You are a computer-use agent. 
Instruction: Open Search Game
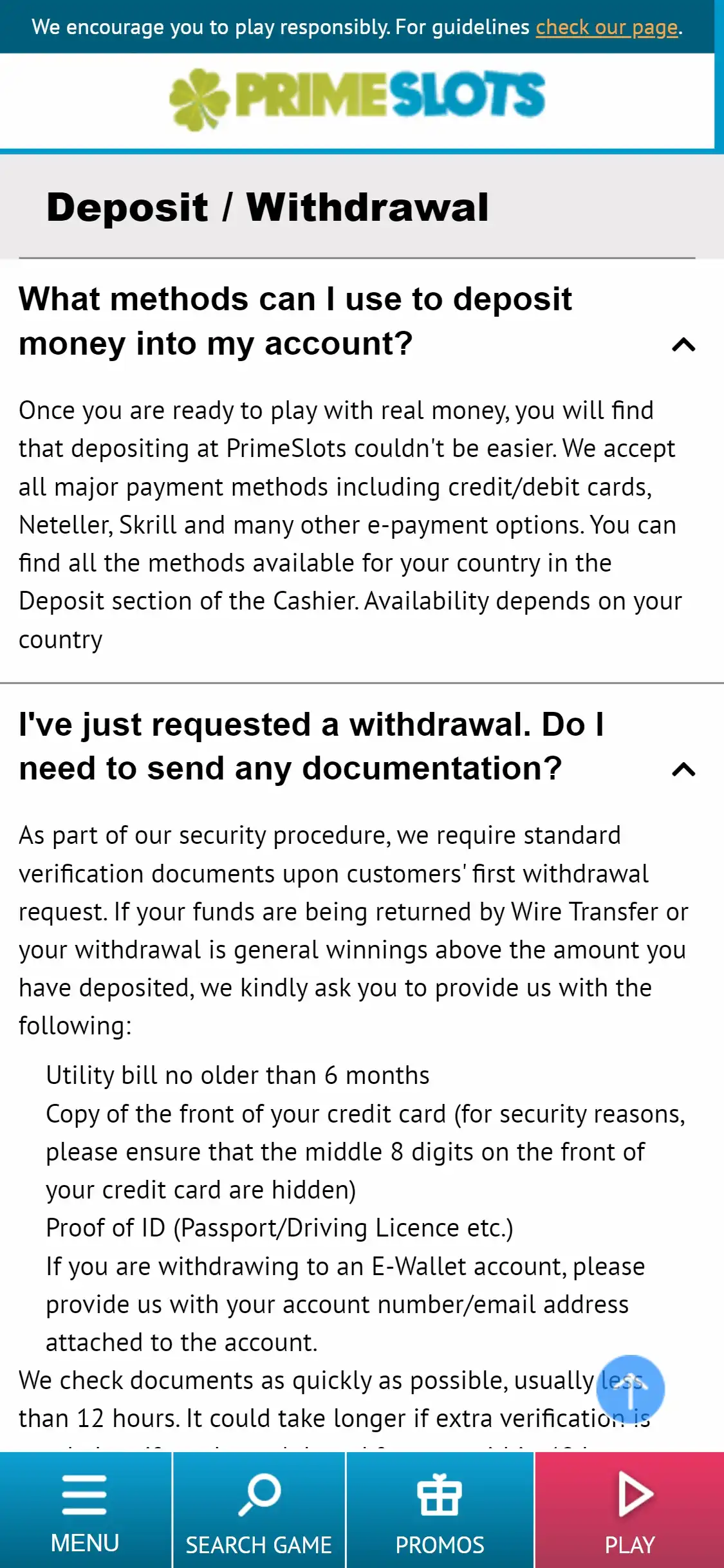[259, 1509]
